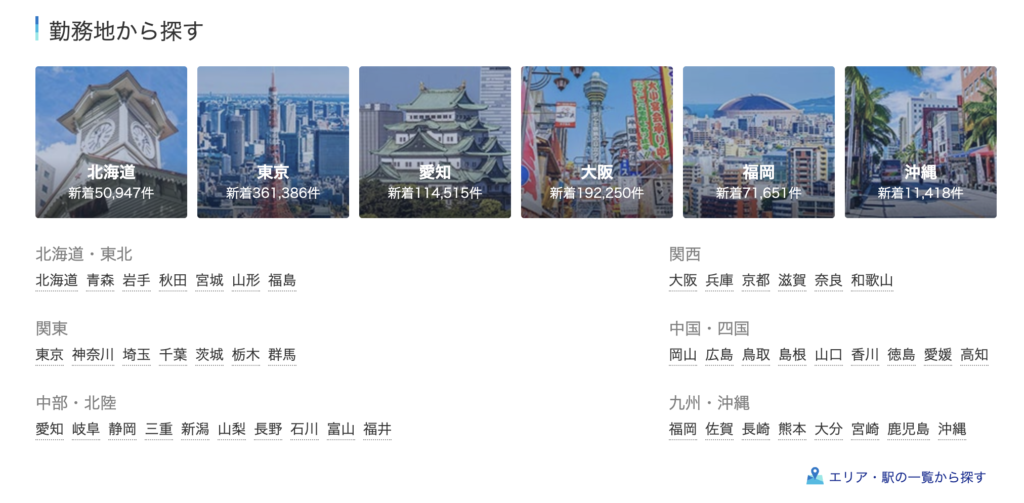Choose the 愛媛 prefecture link
This screenshot has width=1024, height=503.
(938, 355)
